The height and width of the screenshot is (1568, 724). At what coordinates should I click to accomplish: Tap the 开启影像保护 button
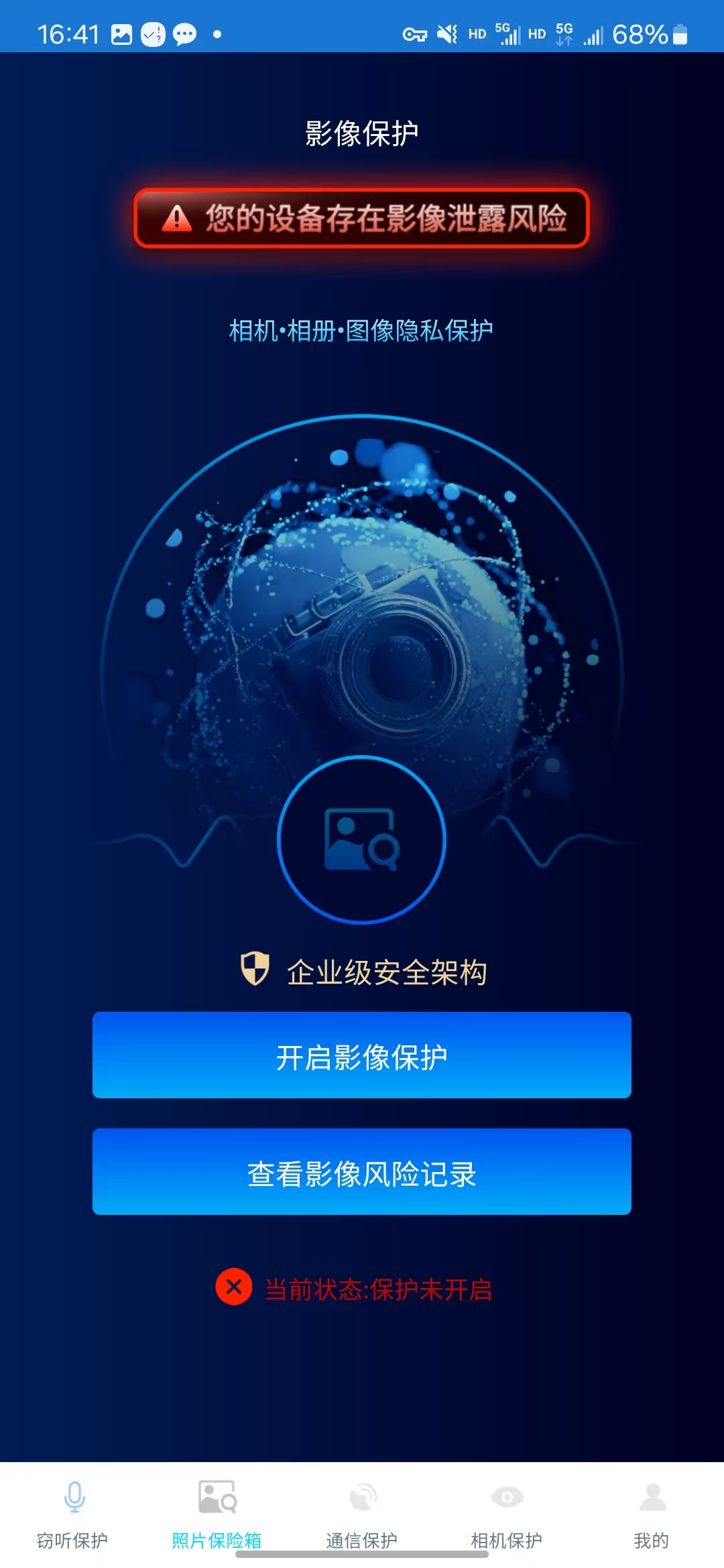tap(362, 1055)
